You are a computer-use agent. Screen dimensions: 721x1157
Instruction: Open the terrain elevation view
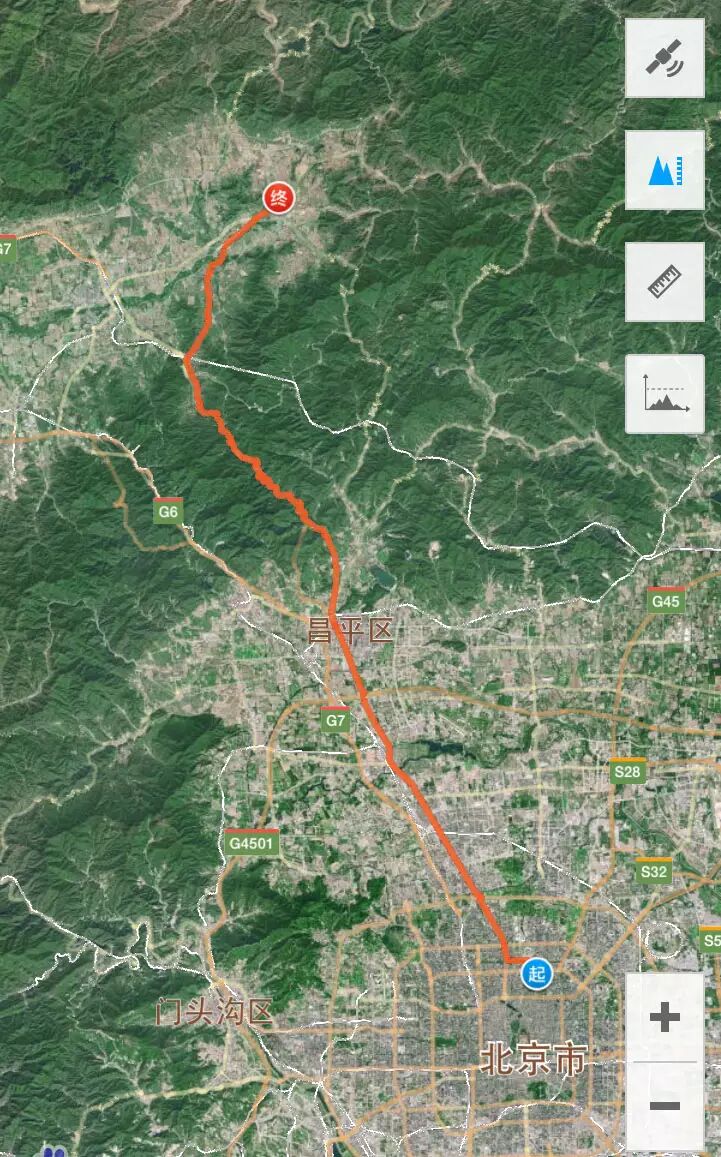click(664, 170)
